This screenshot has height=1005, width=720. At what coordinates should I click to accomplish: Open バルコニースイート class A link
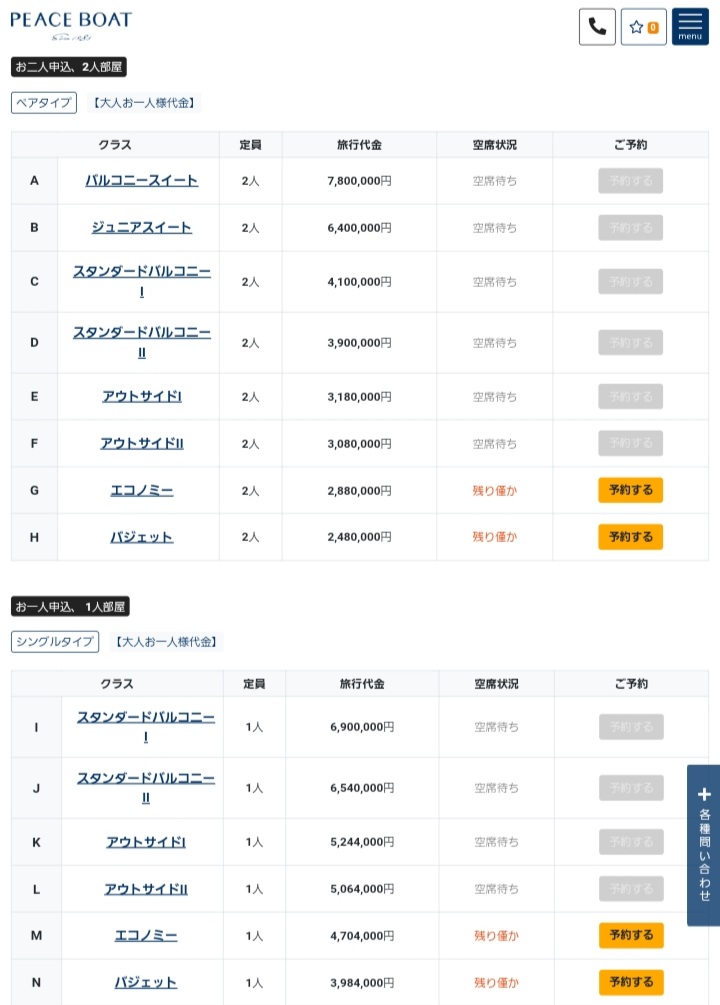pyautogui.click(x=142, y=181)
